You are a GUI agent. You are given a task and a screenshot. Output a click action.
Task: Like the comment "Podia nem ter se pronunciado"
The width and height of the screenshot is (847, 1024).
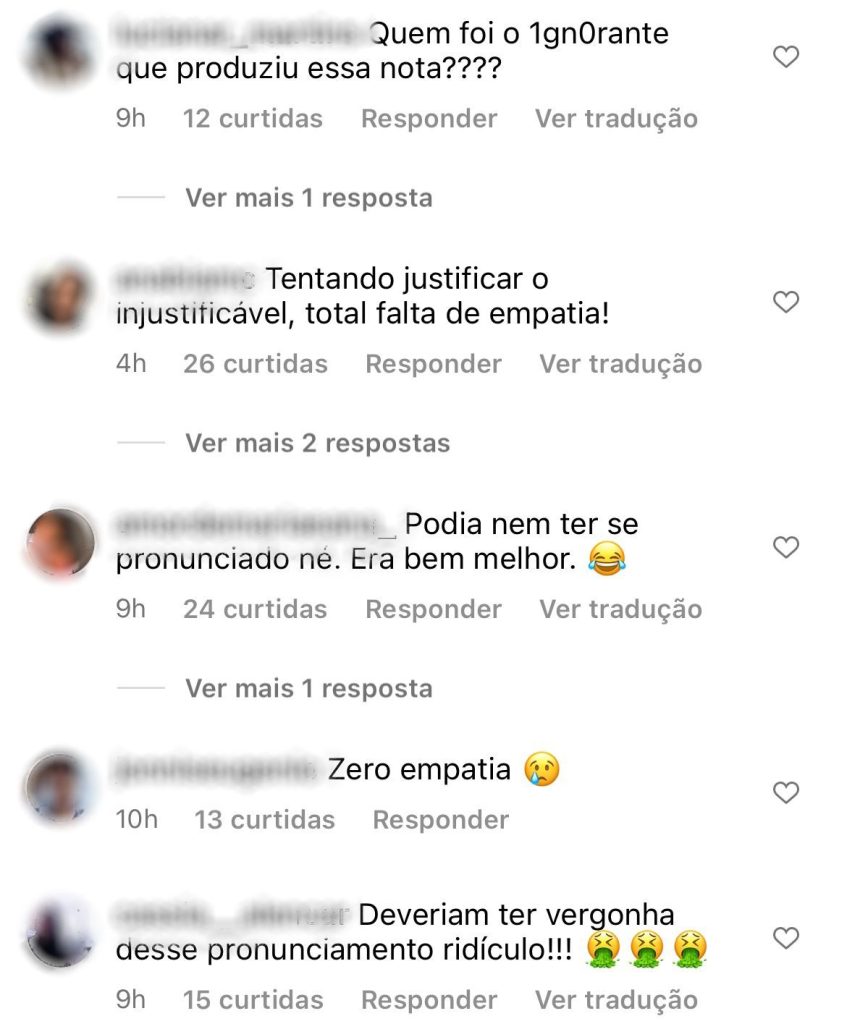pos(787,547)
